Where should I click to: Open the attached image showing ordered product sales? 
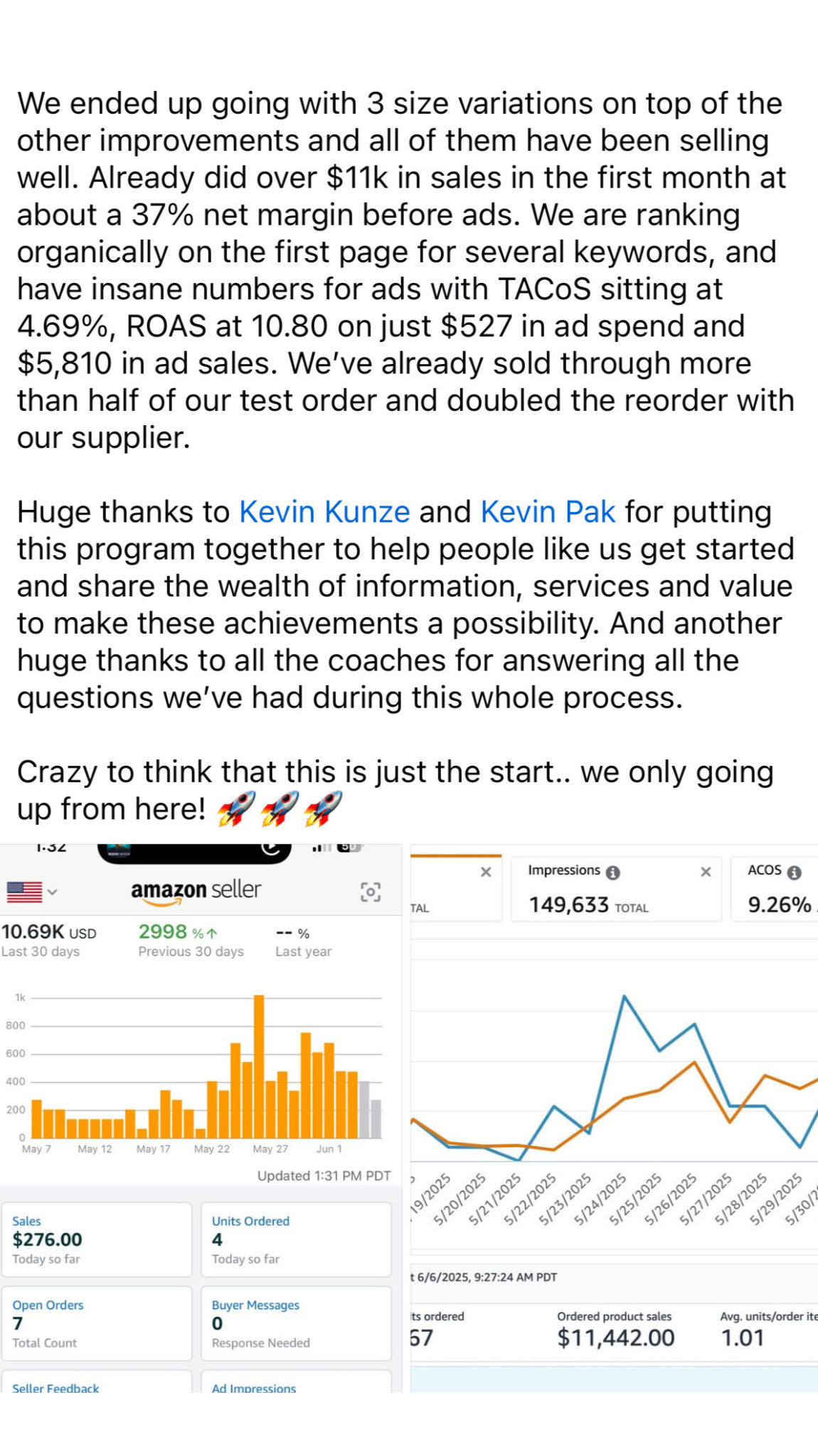tap(613, 1116)
